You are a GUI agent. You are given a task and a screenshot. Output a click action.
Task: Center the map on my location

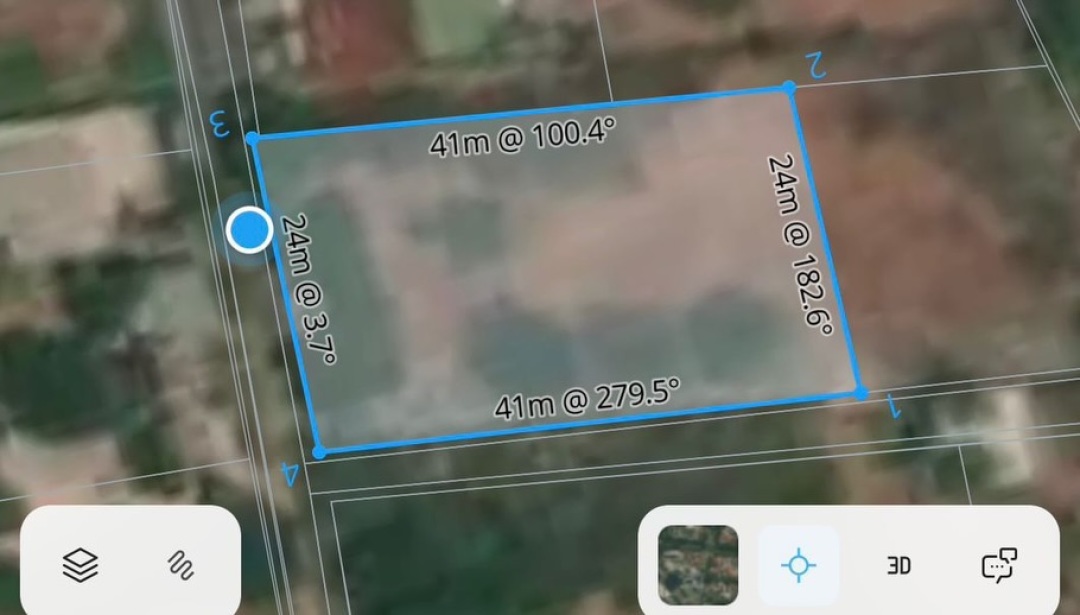point(798,565)
